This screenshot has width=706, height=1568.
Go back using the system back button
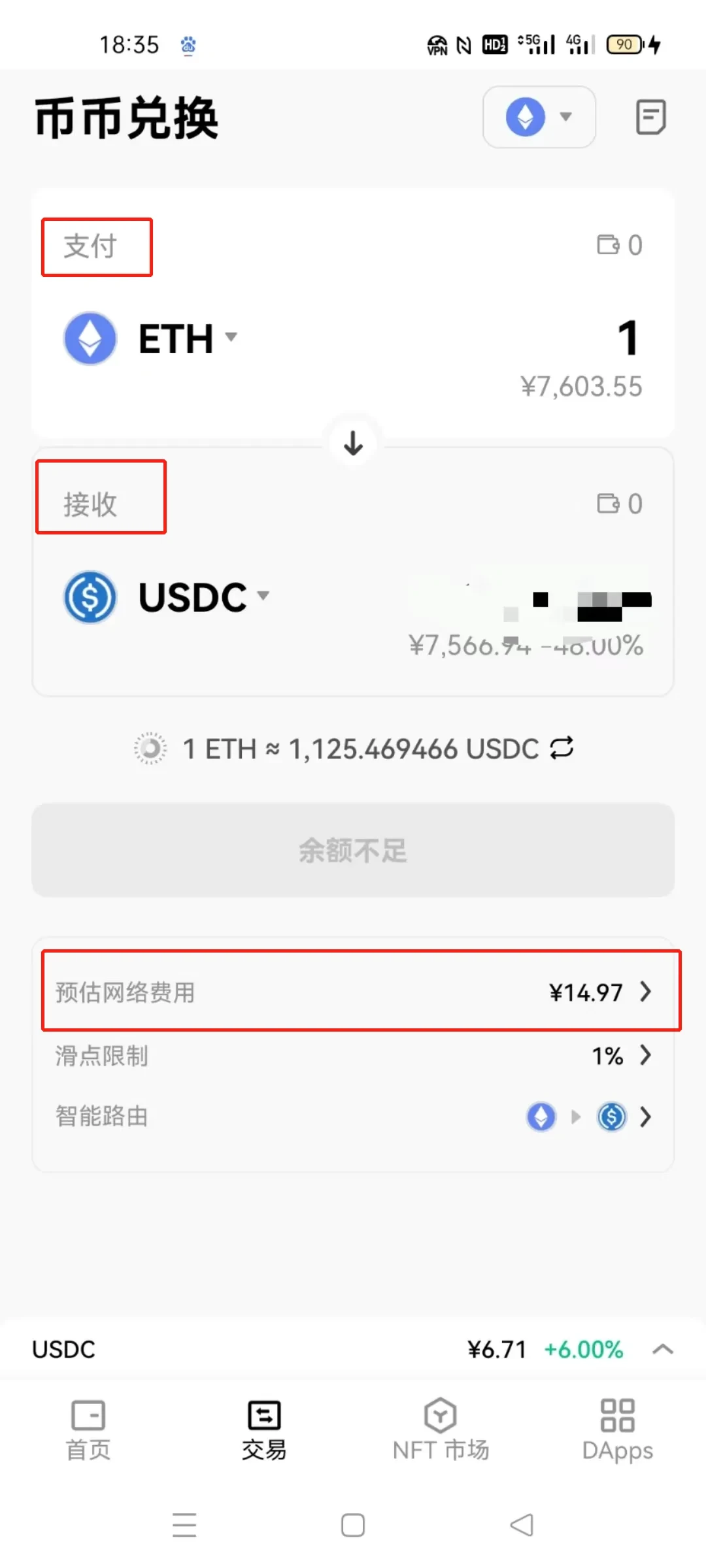(x=522, y=1526)
